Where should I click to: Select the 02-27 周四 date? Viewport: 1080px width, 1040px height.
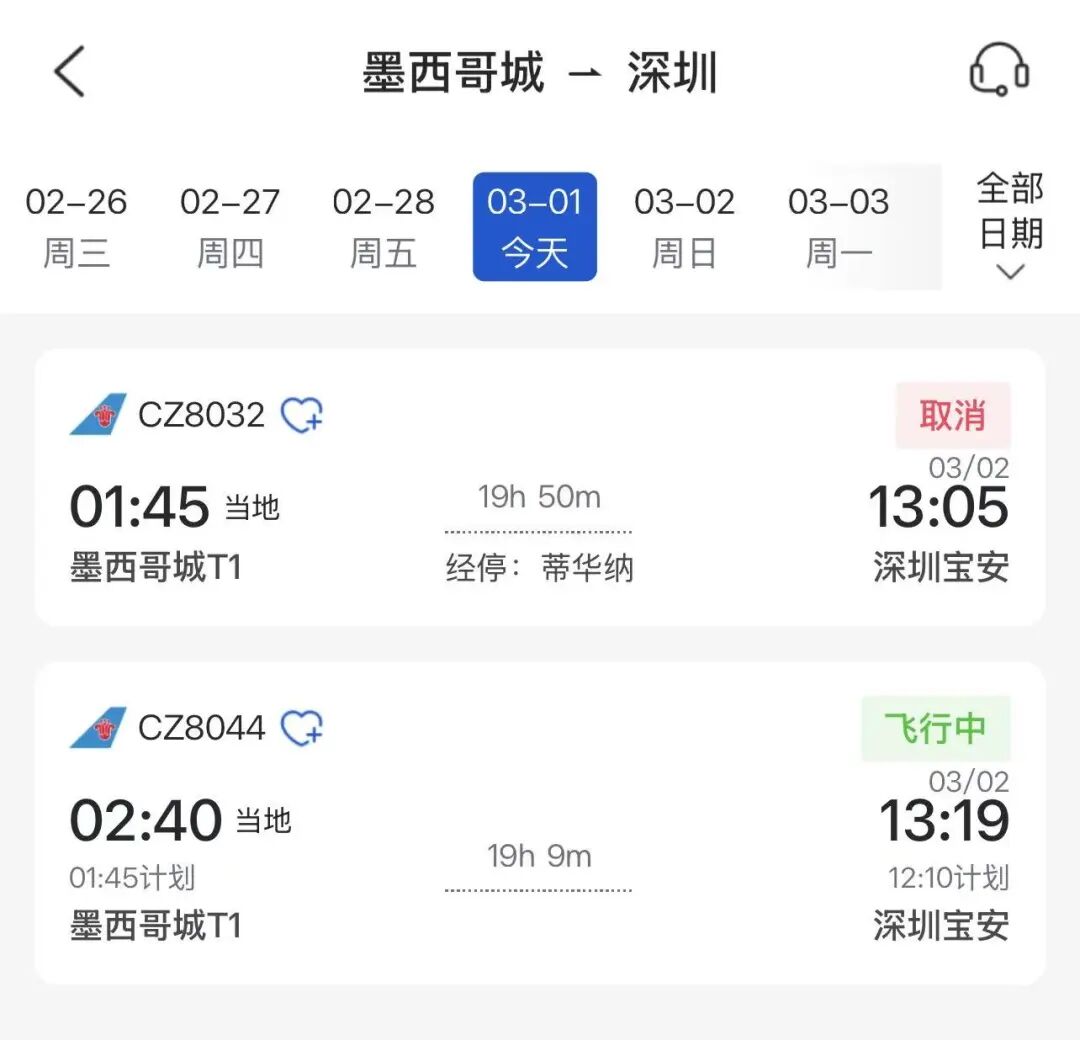(230, 227)
